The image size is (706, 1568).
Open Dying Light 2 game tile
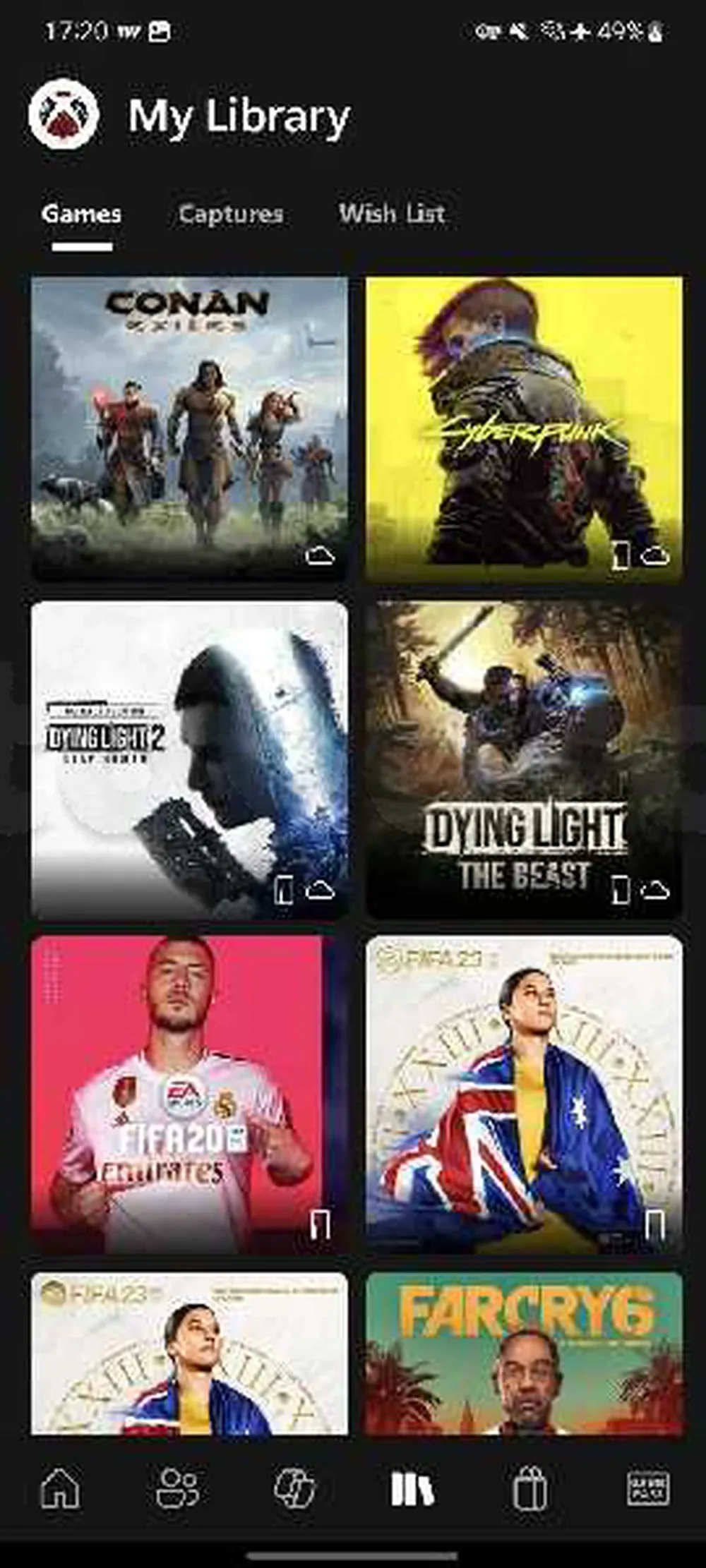click(189, 759)
